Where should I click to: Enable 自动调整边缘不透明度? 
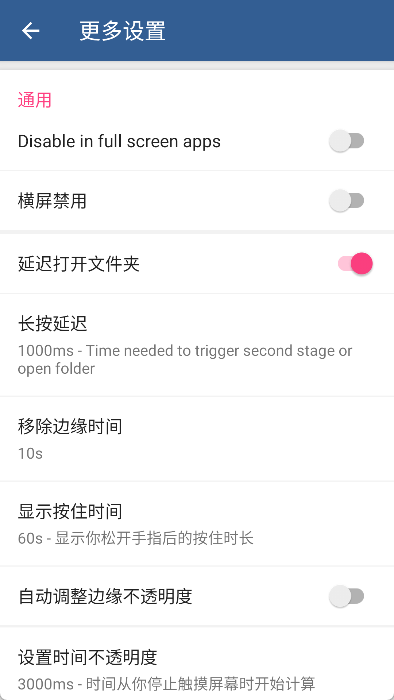click(347, 596)
